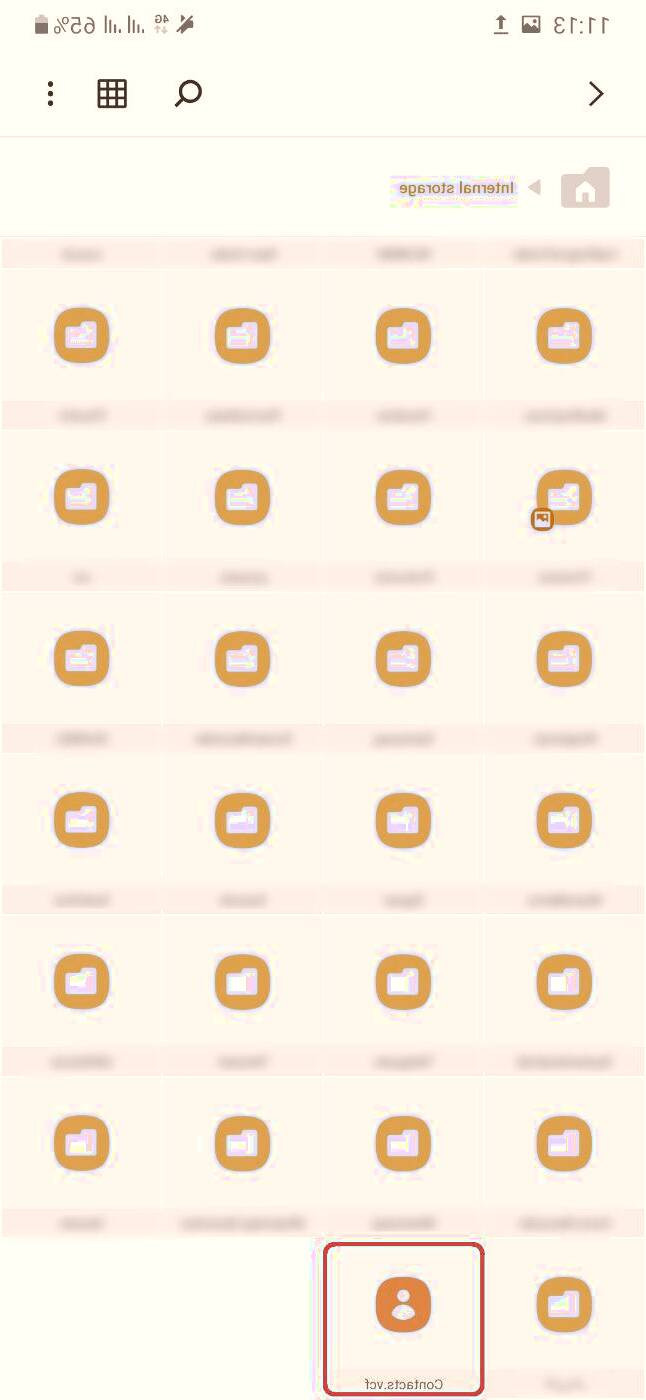Viewport: 646px width, 1400px height.
Task: Open the folder beside Contacts.vcf
Action: (x=564, y=1305)
